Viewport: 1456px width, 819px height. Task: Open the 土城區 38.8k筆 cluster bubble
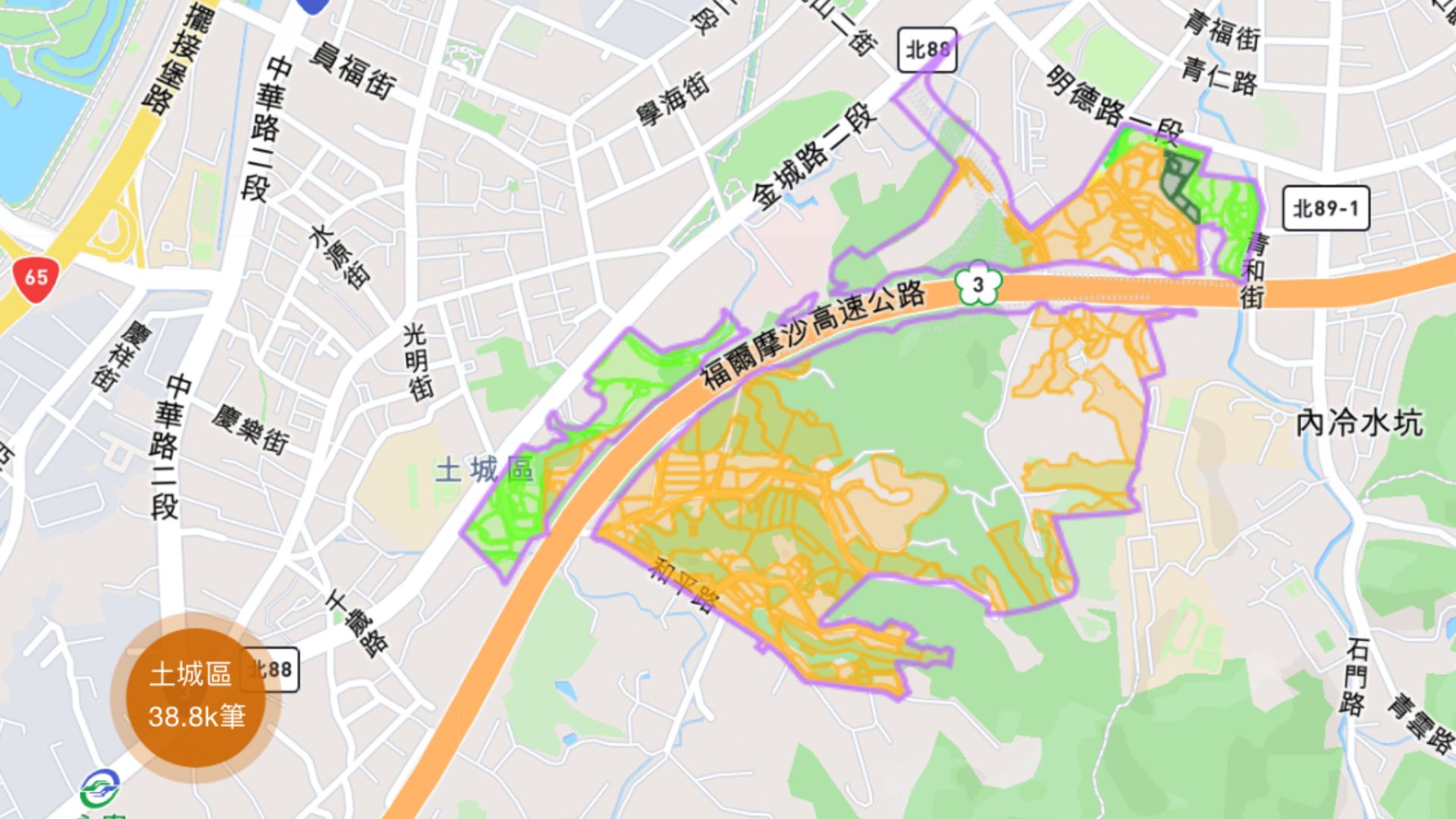coord(195,697)
